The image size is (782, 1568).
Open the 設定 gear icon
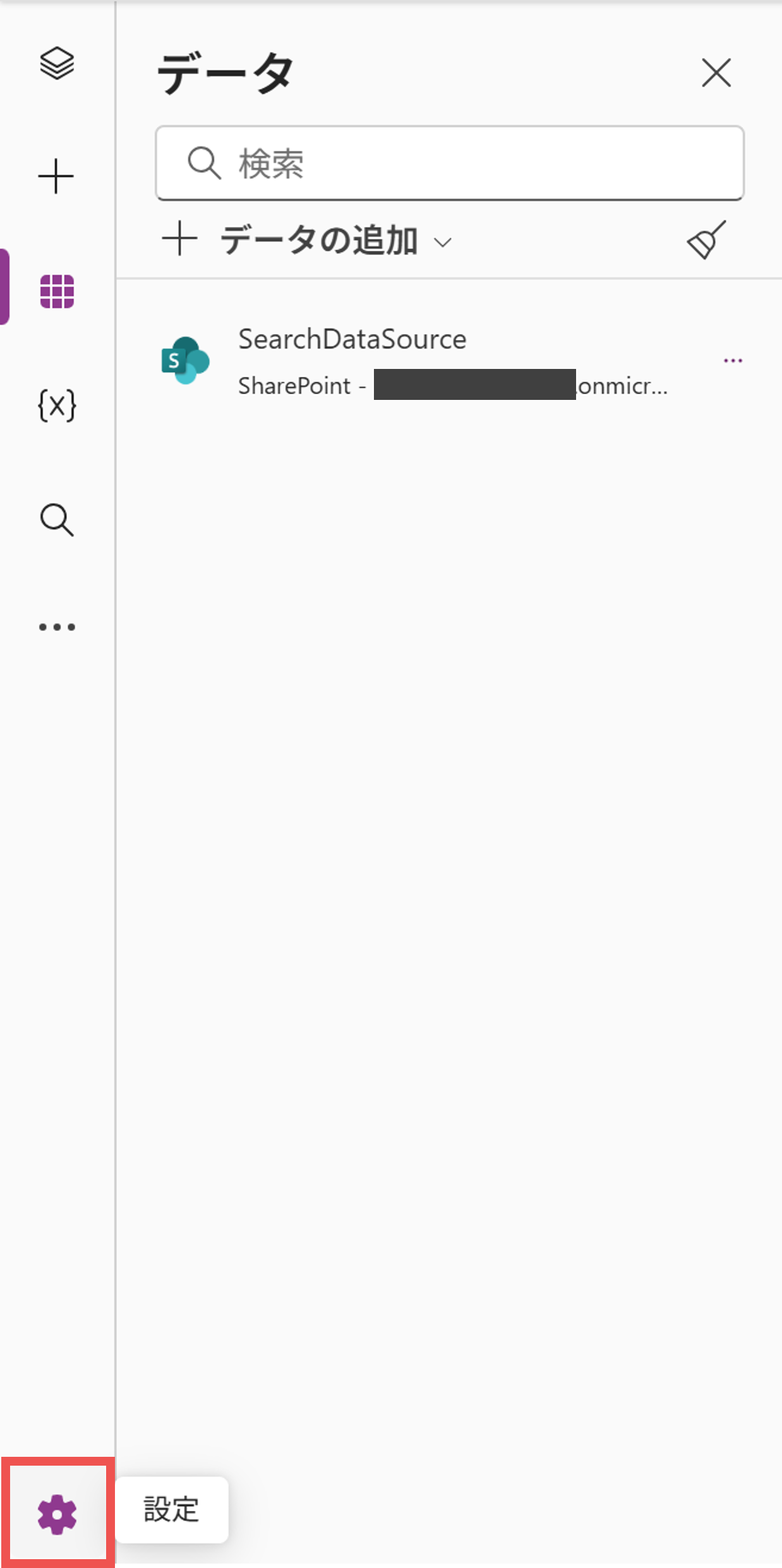click(57, 1514)
